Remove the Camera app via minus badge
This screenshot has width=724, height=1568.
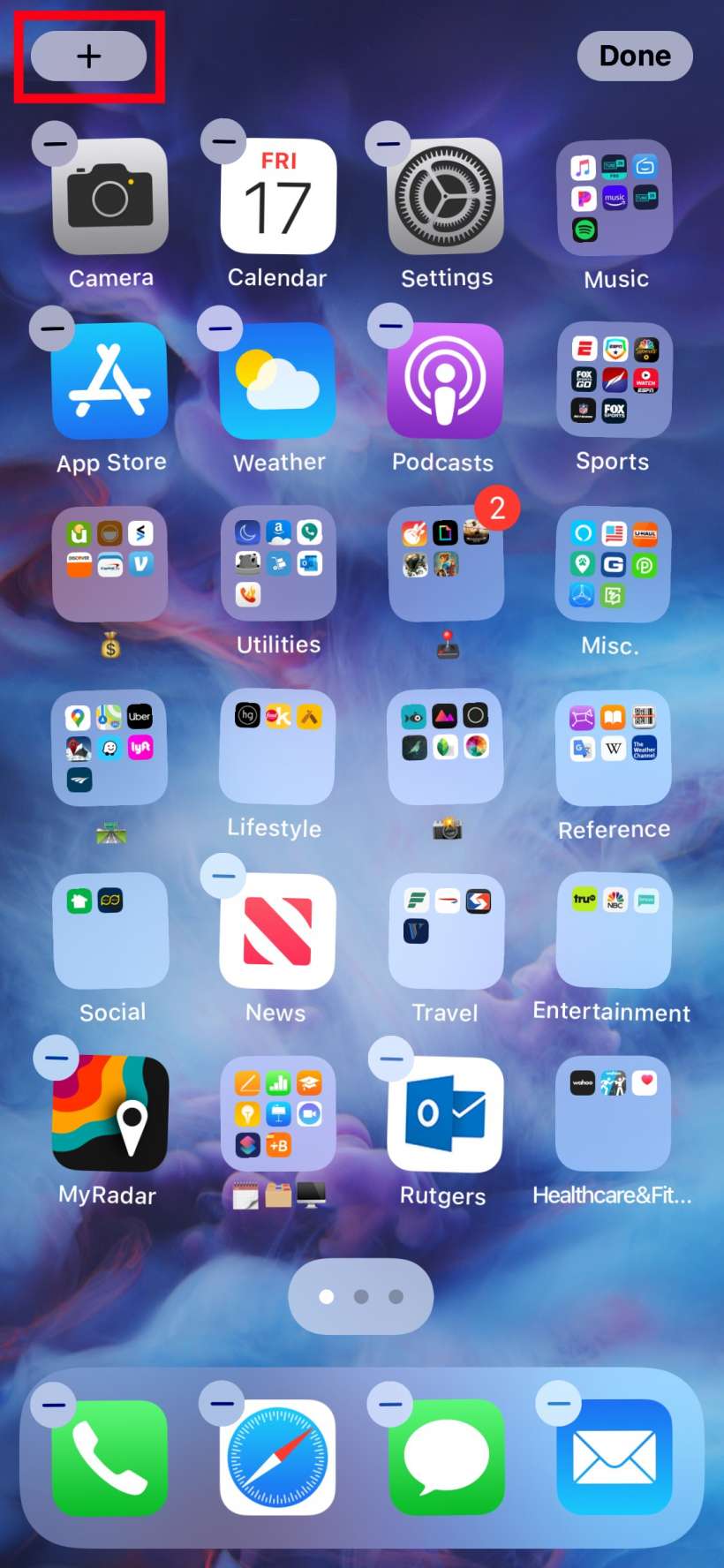coord(55,143)
